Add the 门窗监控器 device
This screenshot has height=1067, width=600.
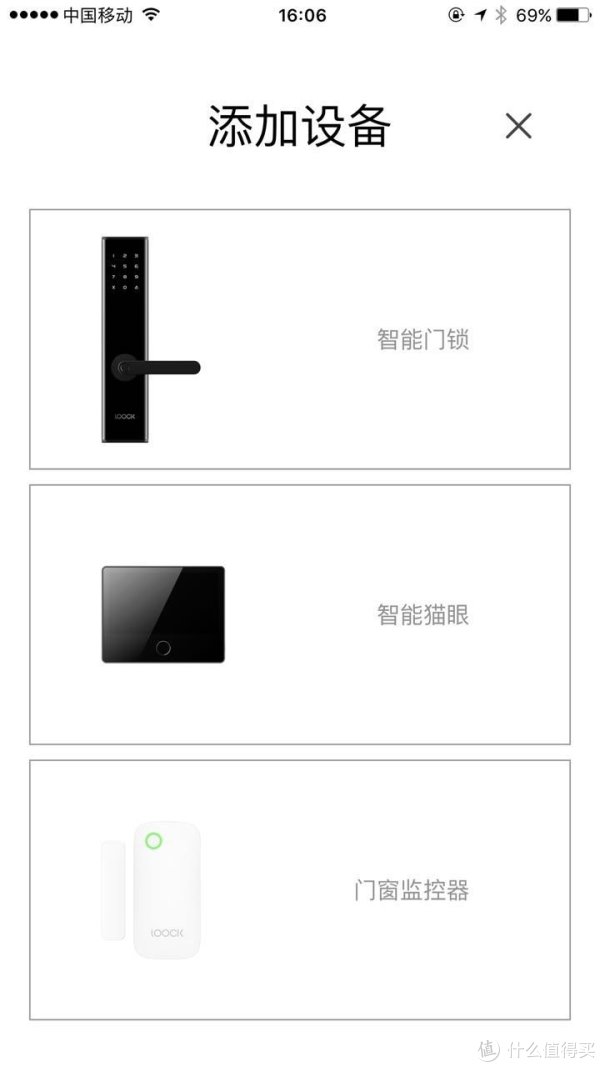[299, 889]
